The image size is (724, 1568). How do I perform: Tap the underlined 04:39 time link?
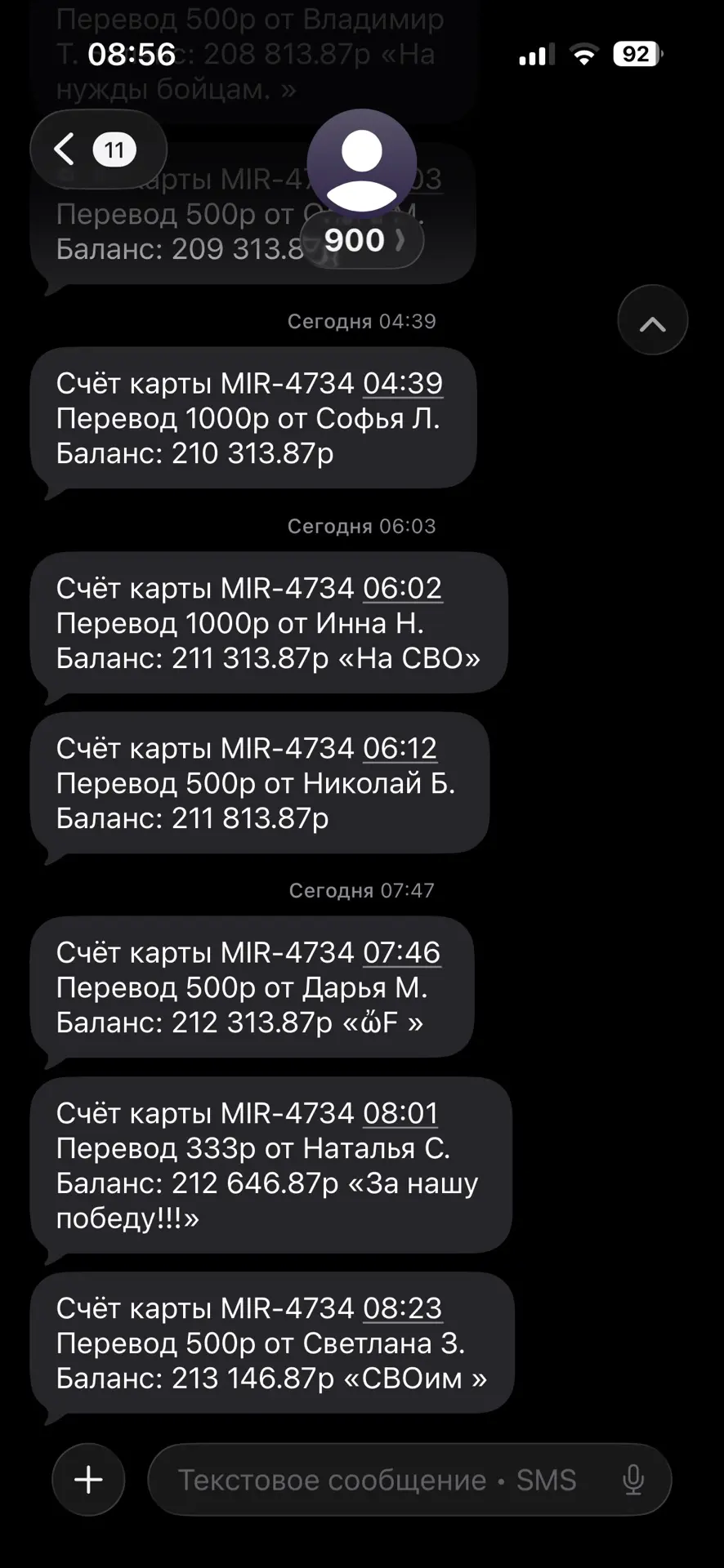click(403, 383)
